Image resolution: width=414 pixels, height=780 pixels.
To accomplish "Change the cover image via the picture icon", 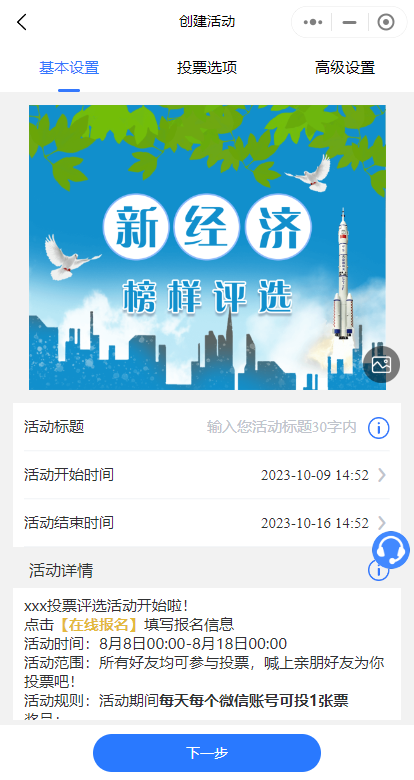I will (x=381, y=365).
